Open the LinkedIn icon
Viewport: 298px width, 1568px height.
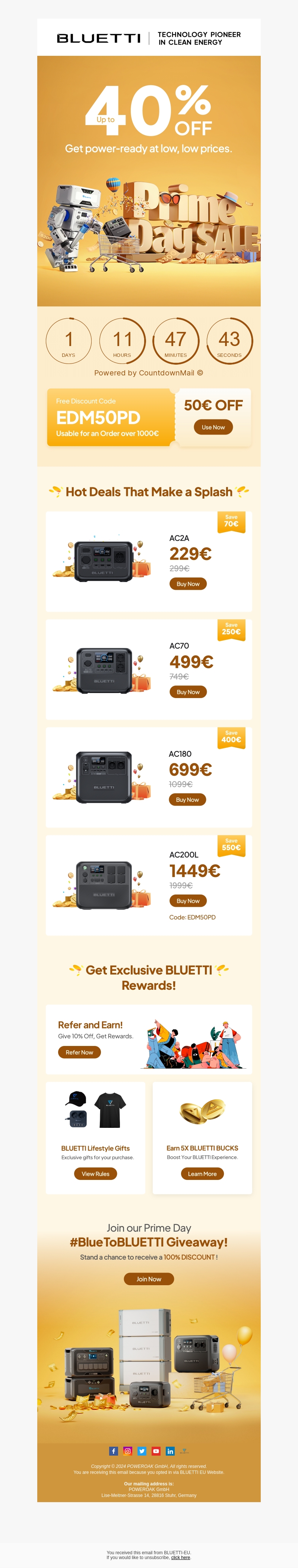[170, 1451]
